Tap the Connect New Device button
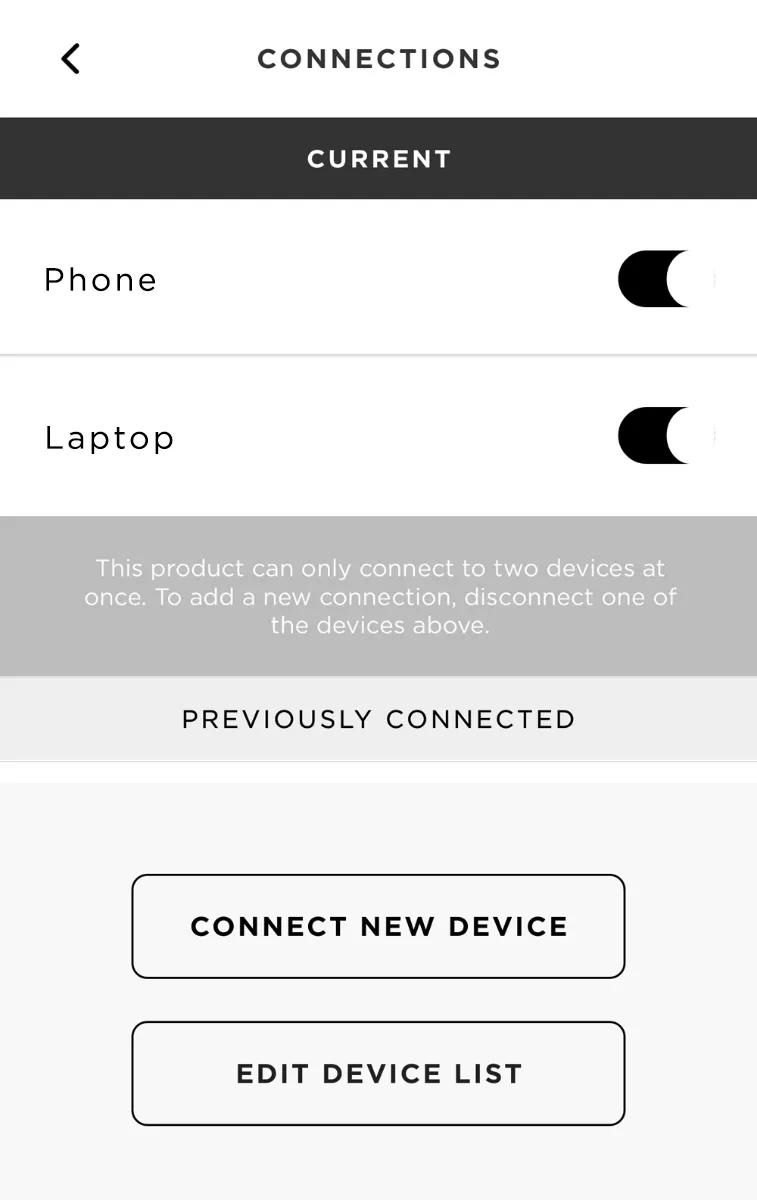Screen dimensions: 757x1200 point(378,926)
